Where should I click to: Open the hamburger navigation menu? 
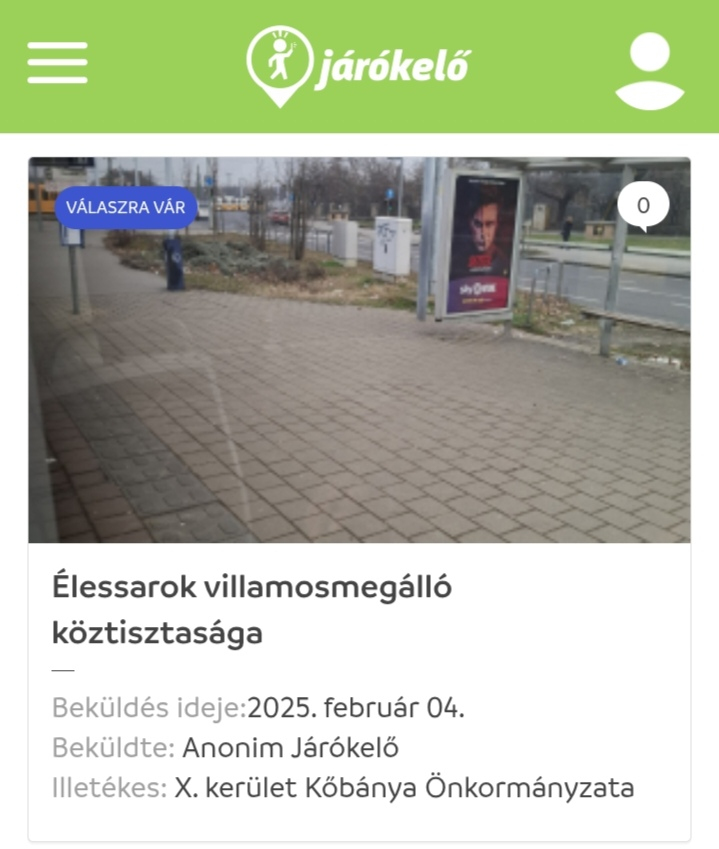coord(57,63)
